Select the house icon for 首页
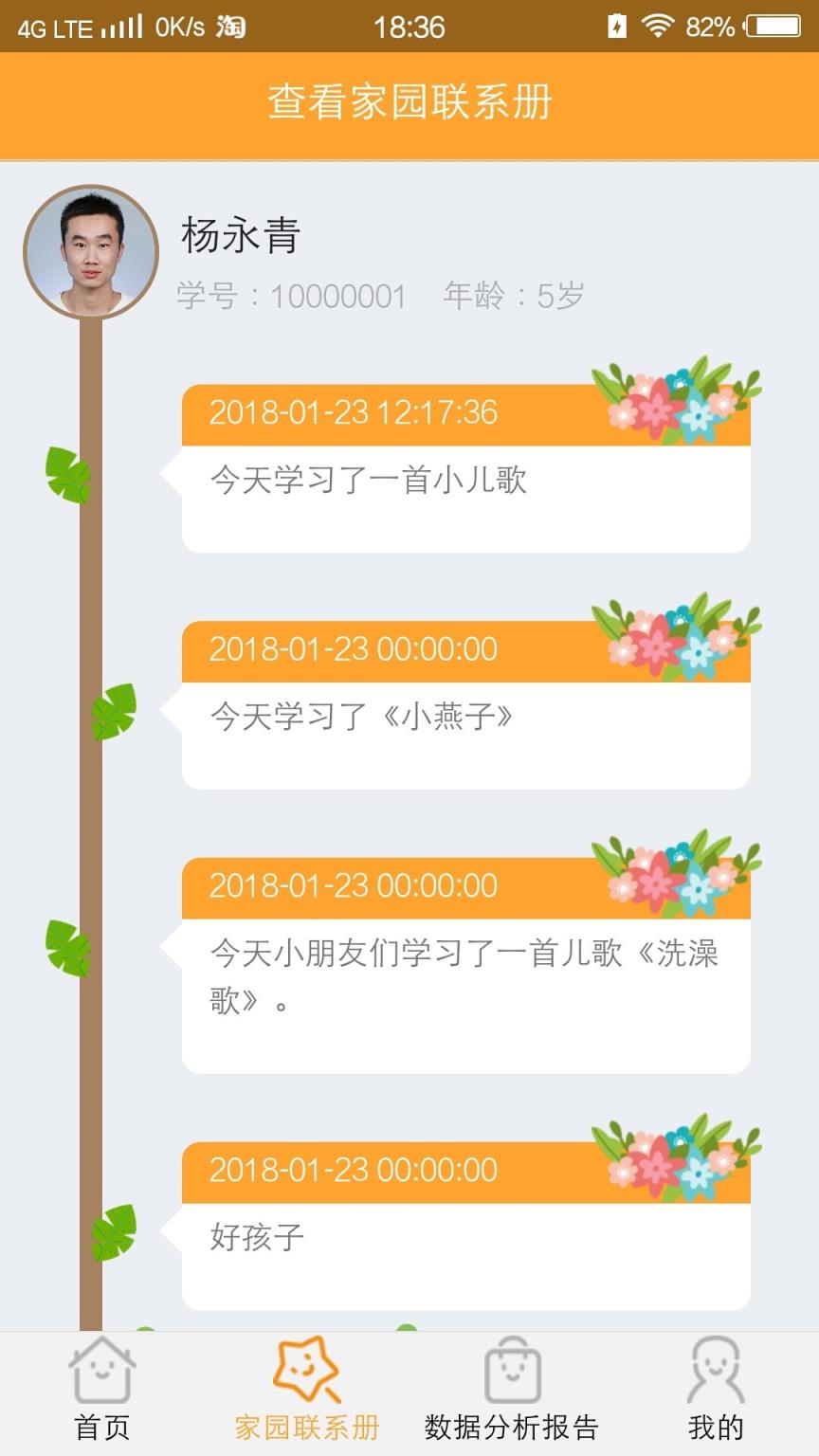The width and height of the screenshot is (819, 1456). [101, 1369]
